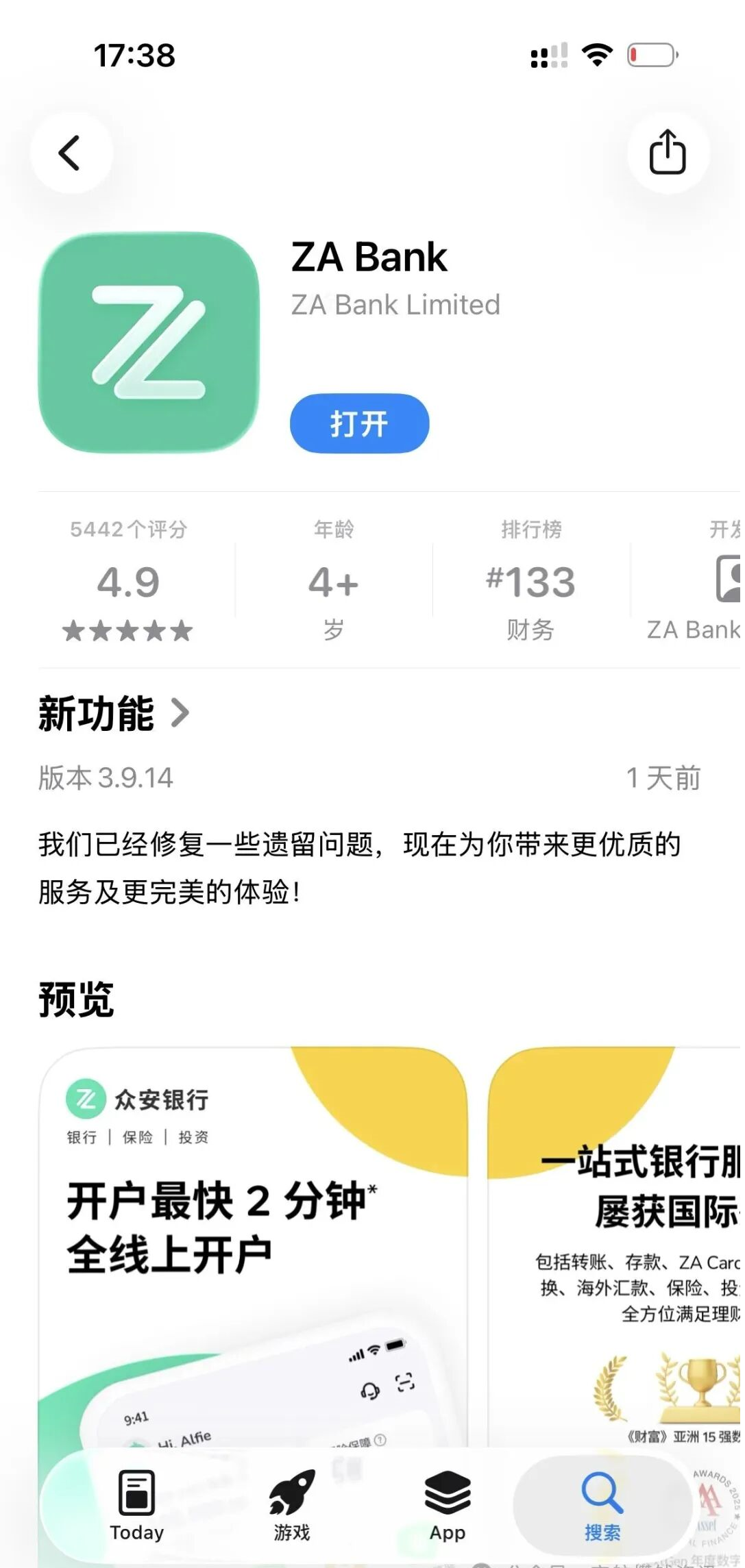745x1568 pixels.
Task: Open the share sheet icon
Action: click(x=668, y=152)
